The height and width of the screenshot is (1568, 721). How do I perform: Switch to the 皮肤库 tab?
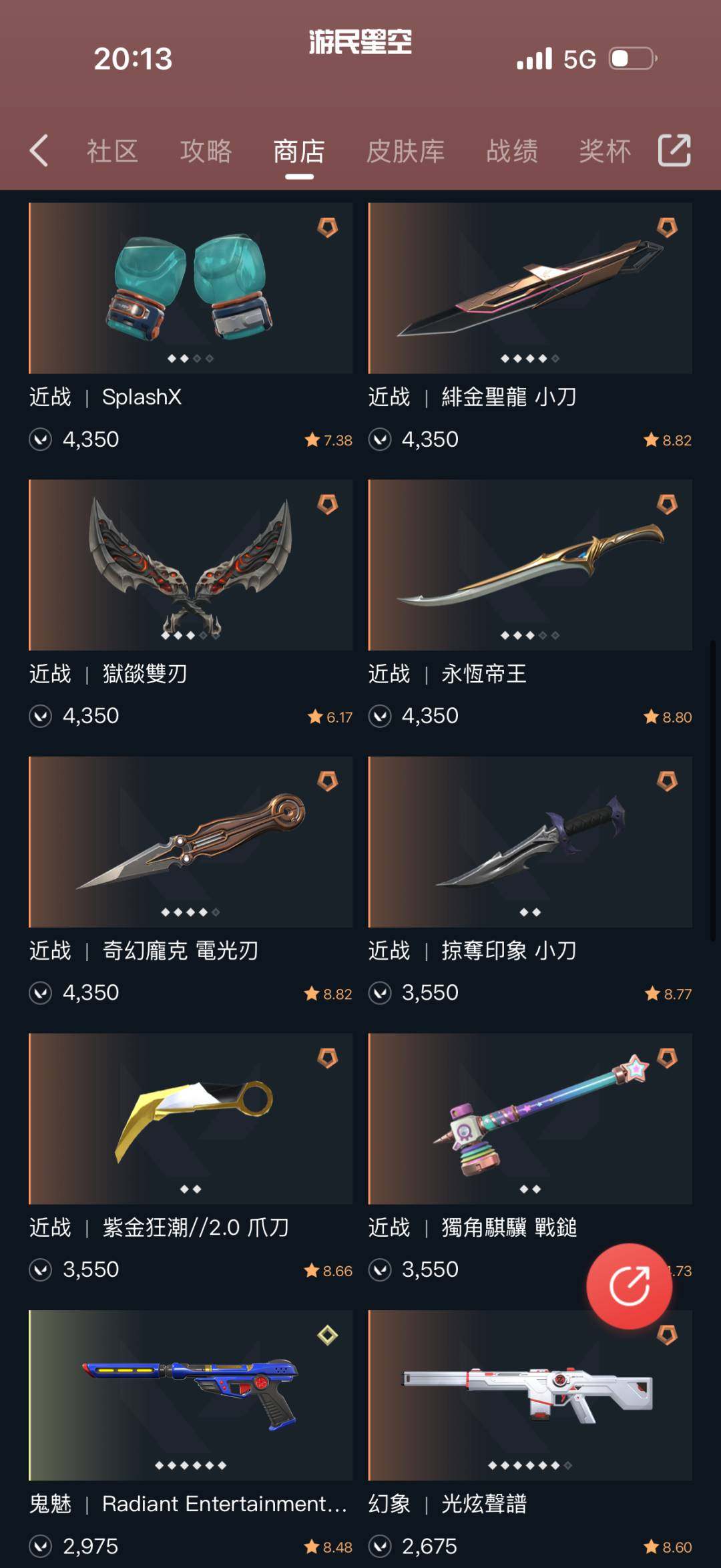[x=405, y=151]
